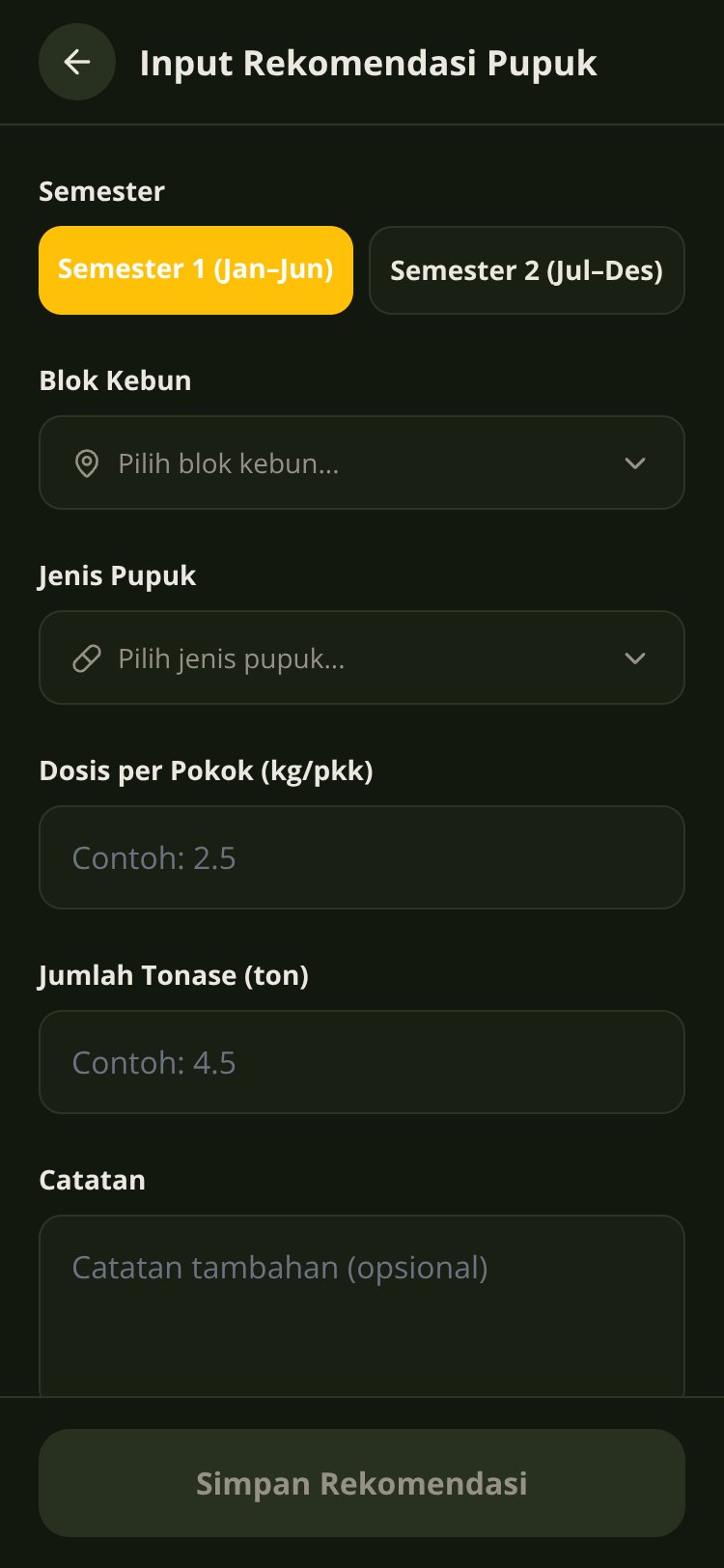This screenshot has height=1568, width=724.
Task: Switch to Semester 2 (Jul–Des)
Action: click(527, 270)
